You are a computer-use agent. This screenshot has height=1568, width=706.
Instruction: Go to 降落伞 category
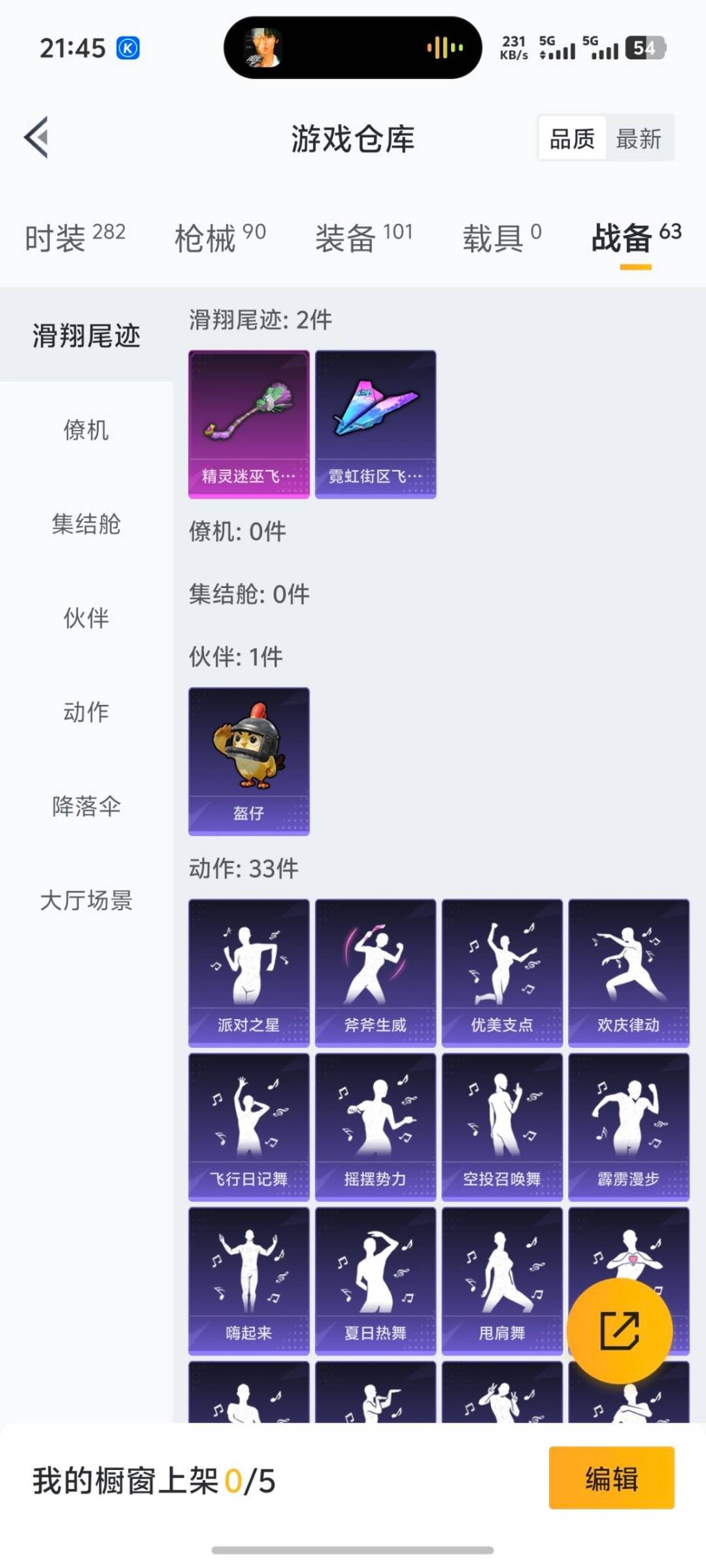[x=86, y=806]
